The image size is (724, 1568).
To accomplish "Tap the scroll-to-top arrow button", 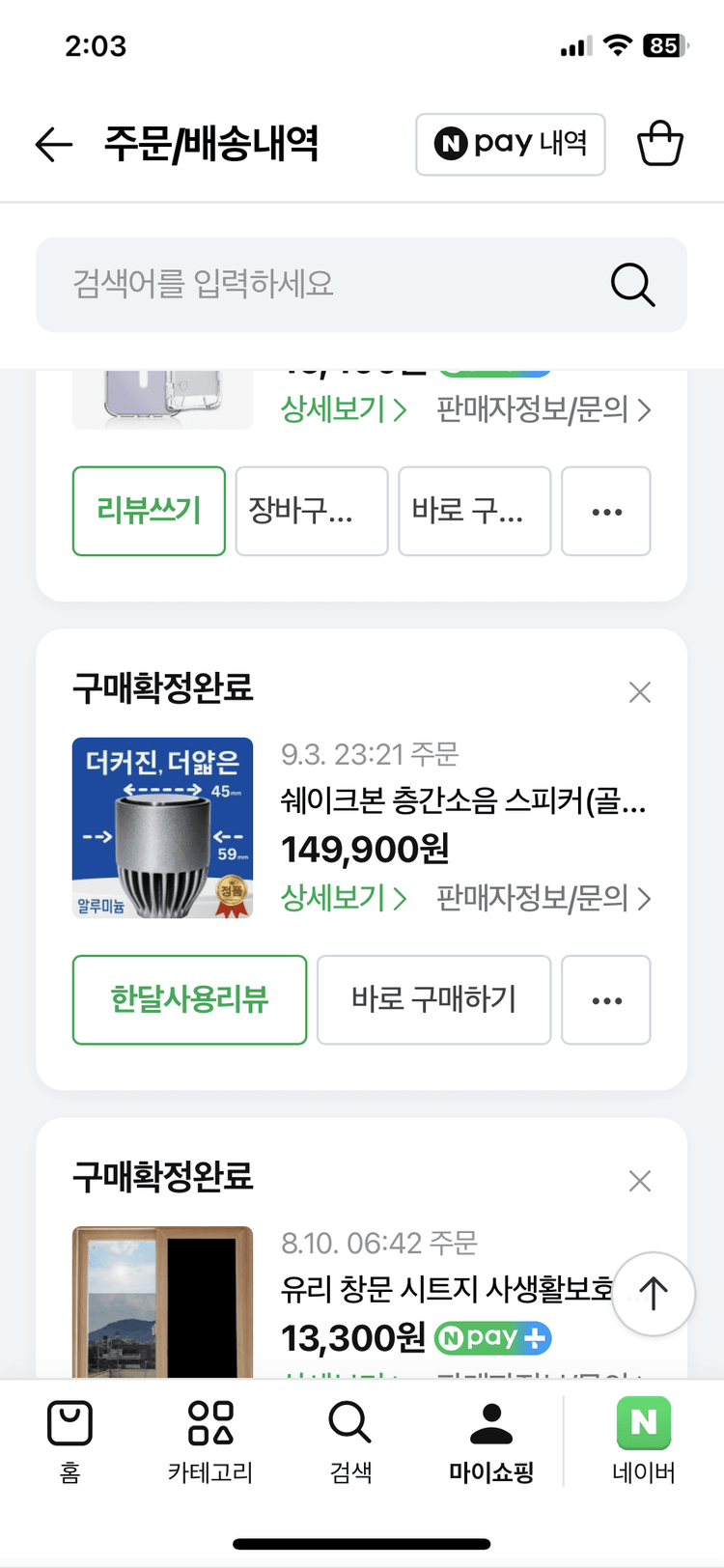I will pos(654,1294).
